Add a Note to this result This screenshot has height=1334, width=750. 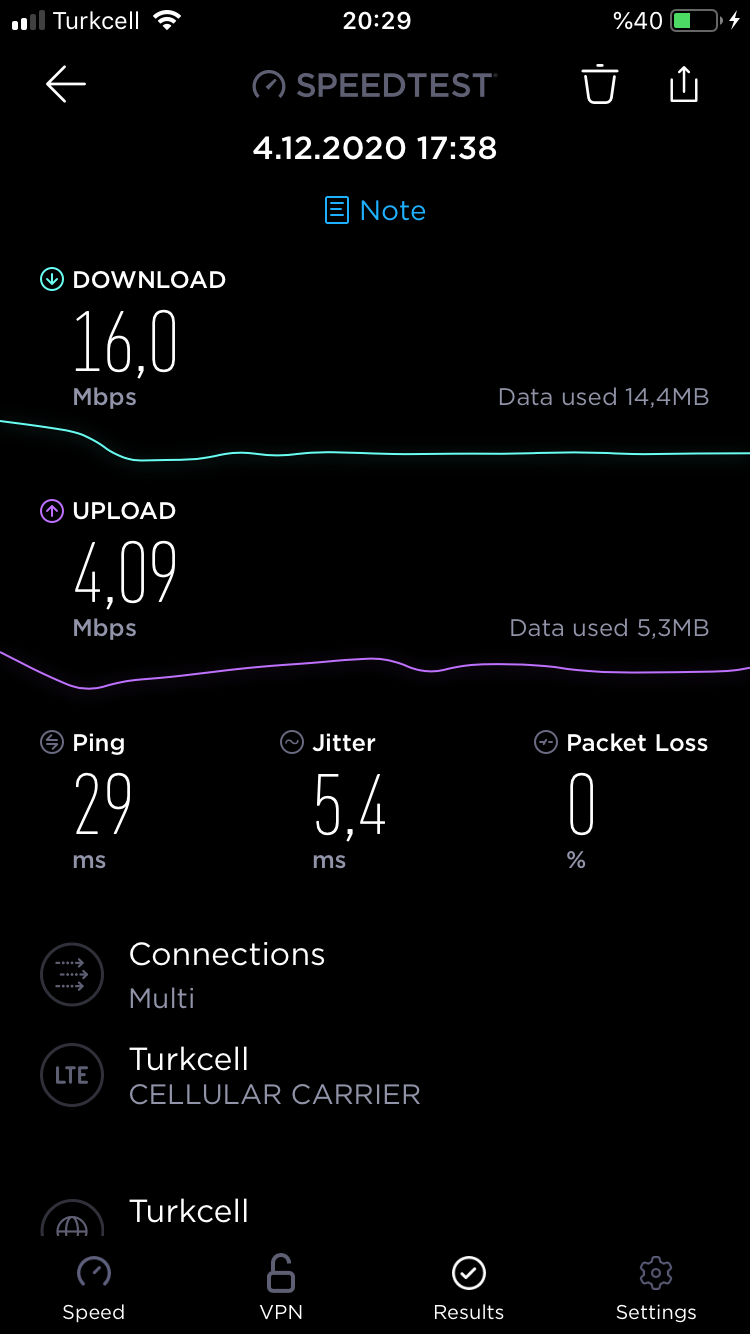pyautogui.click(x=375, y=210)
